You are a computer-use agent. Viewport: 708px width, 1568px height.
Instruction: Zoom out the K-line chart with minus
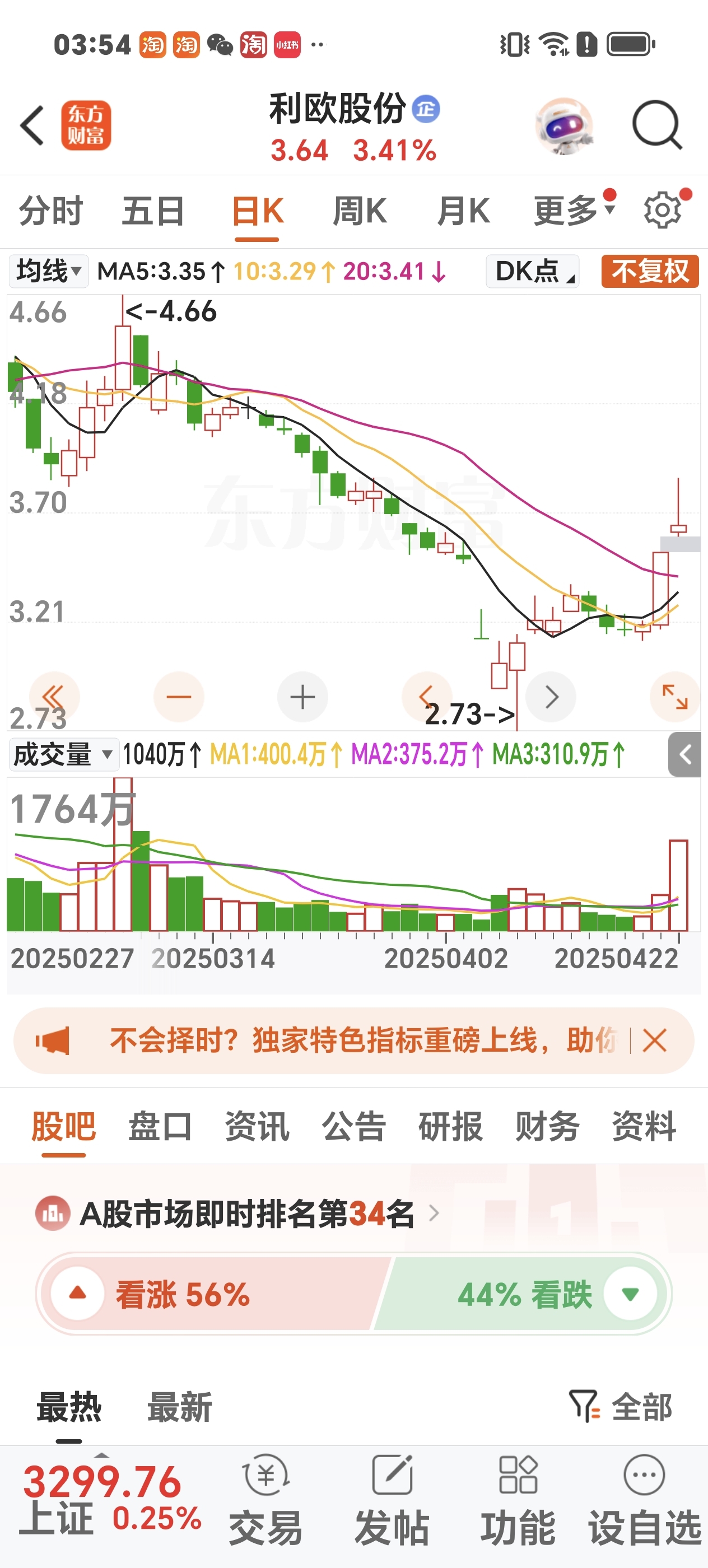(179, 697)
